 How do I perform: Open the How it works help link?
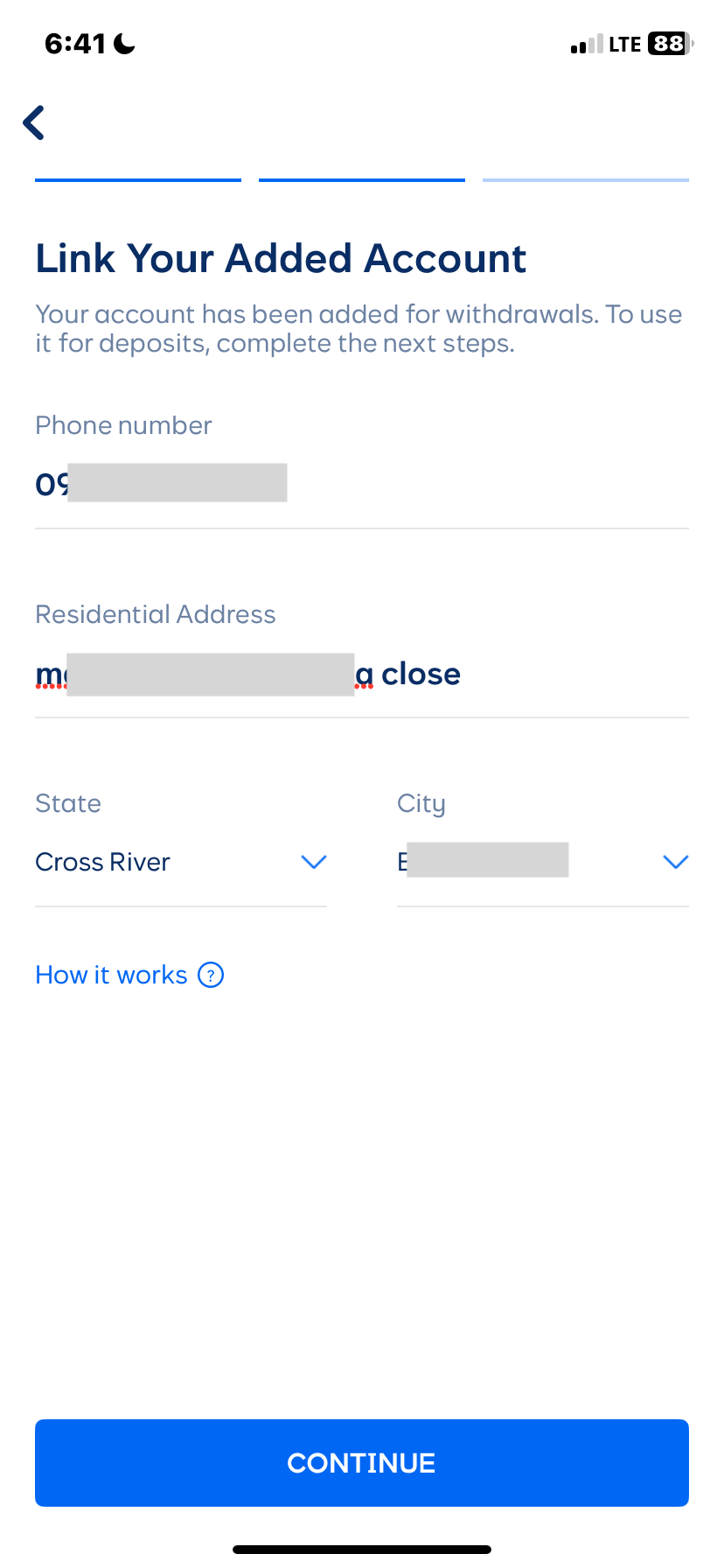pyautogui.click(x=110, y=974)
